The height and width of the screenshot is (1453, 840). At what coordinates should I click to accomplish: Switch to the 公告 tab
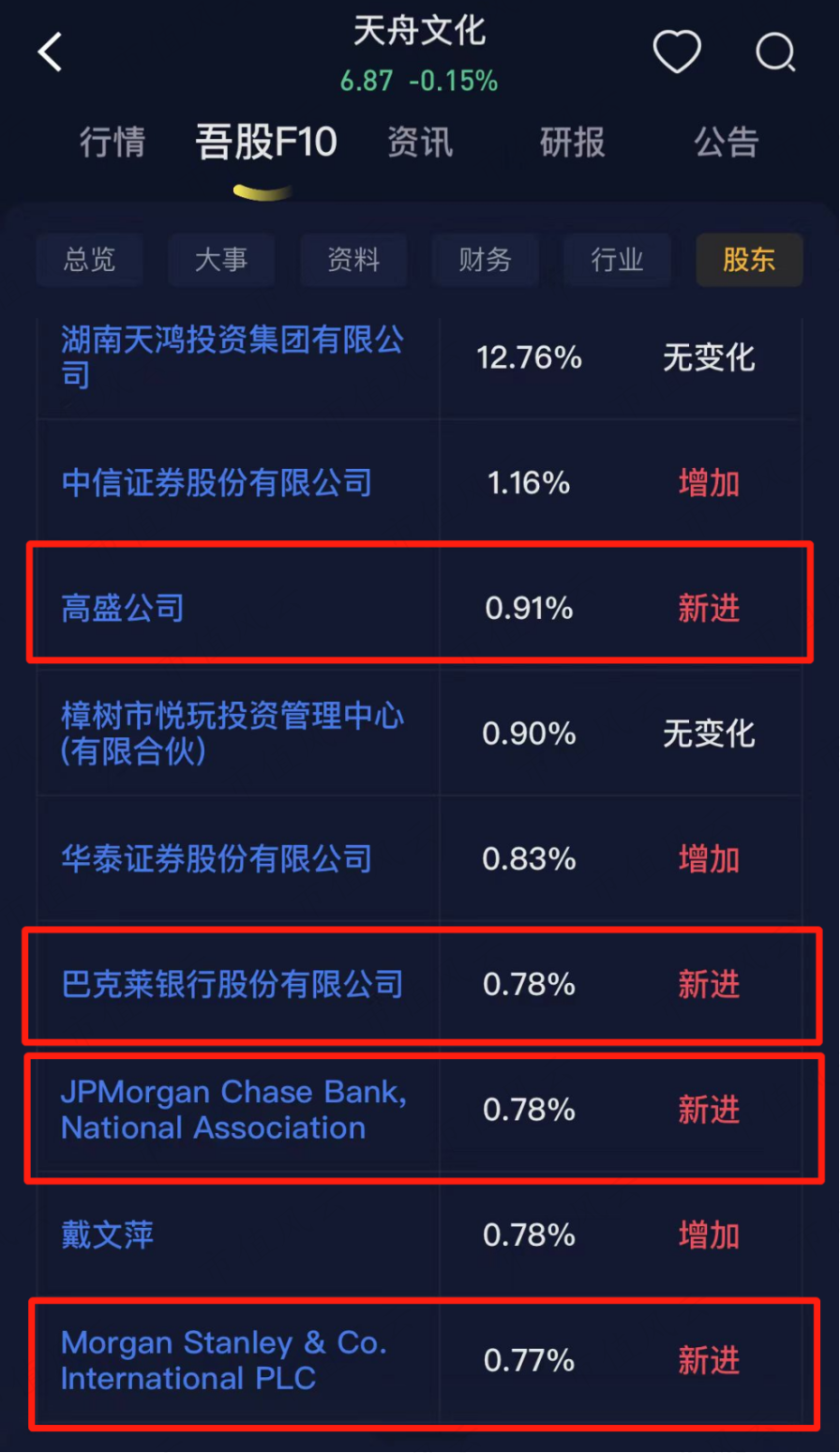click(726, 143)
